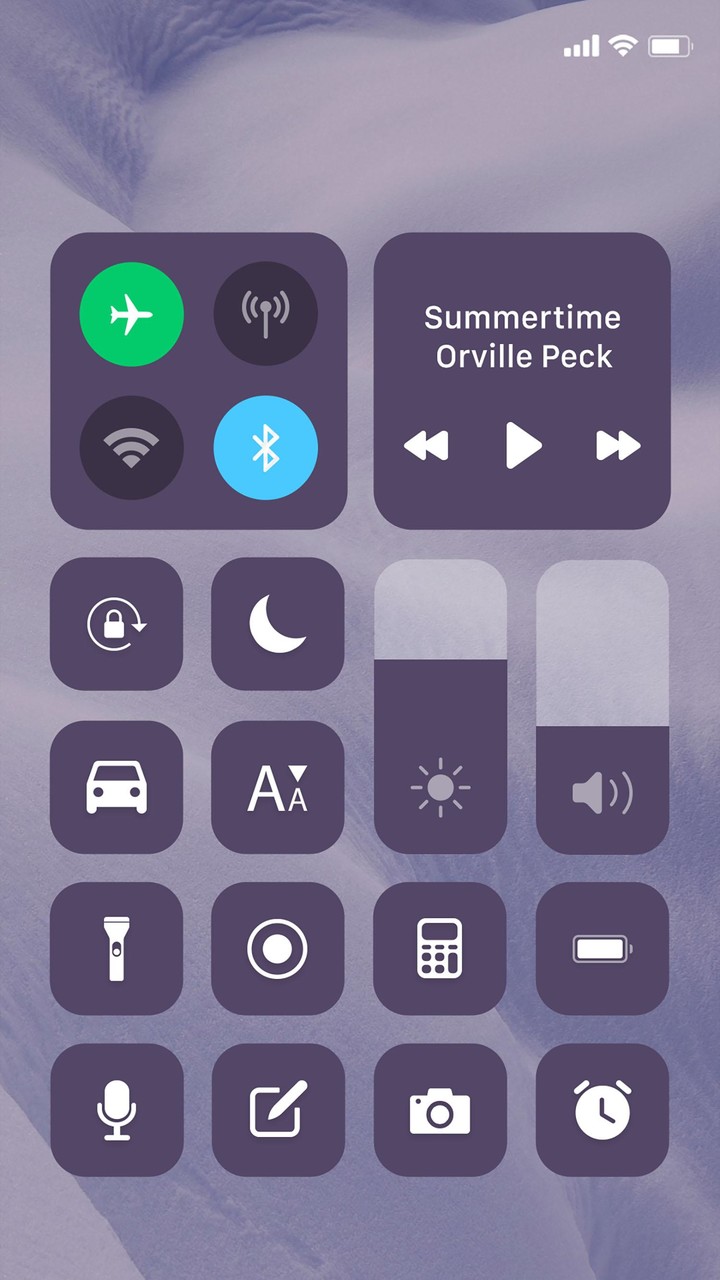720x1280 pixels.
Task: Open the Calculator from Control Center
Action: [440, 947]
